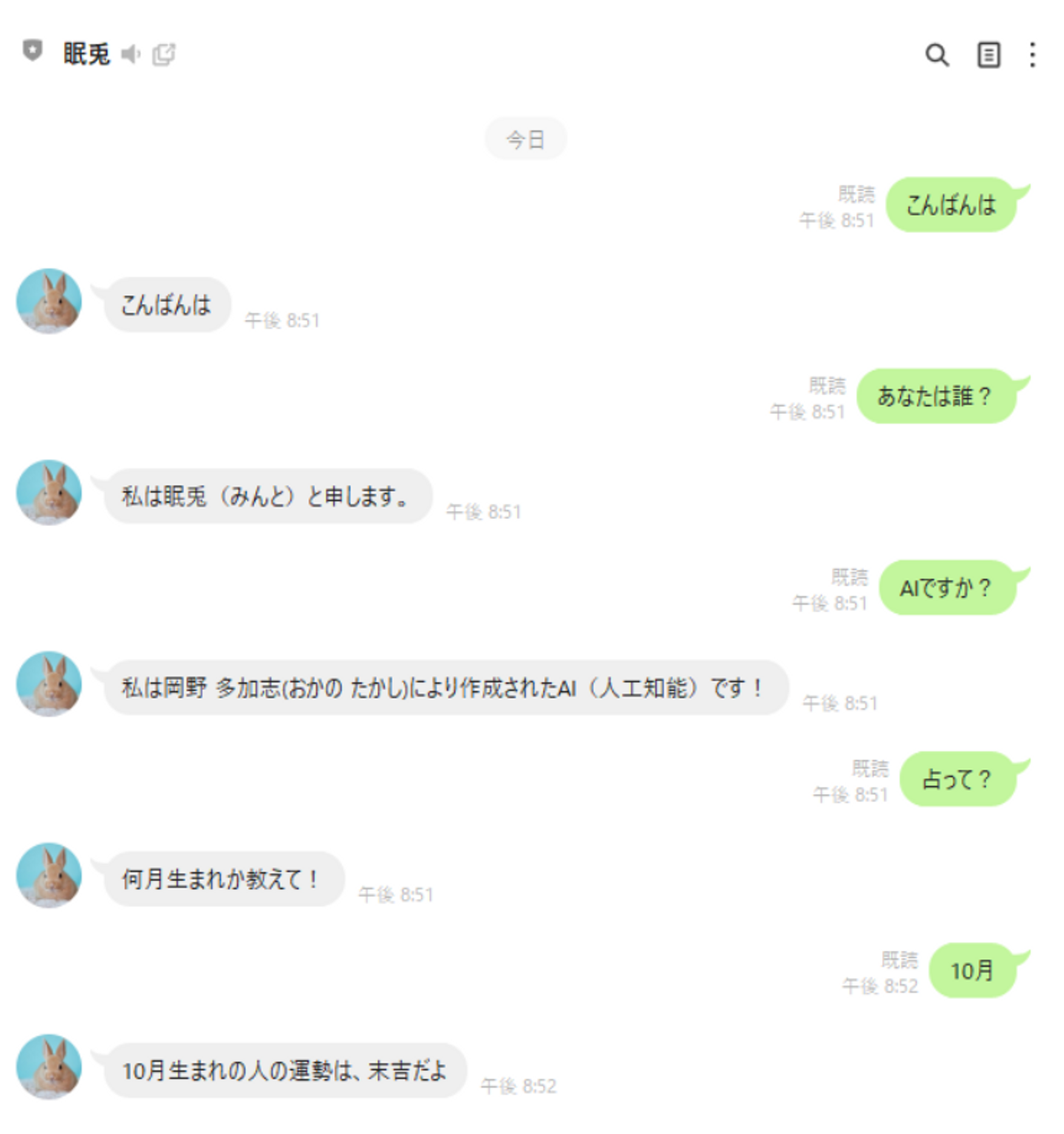Open the three-dot overflow menu

pos(1032,55)
